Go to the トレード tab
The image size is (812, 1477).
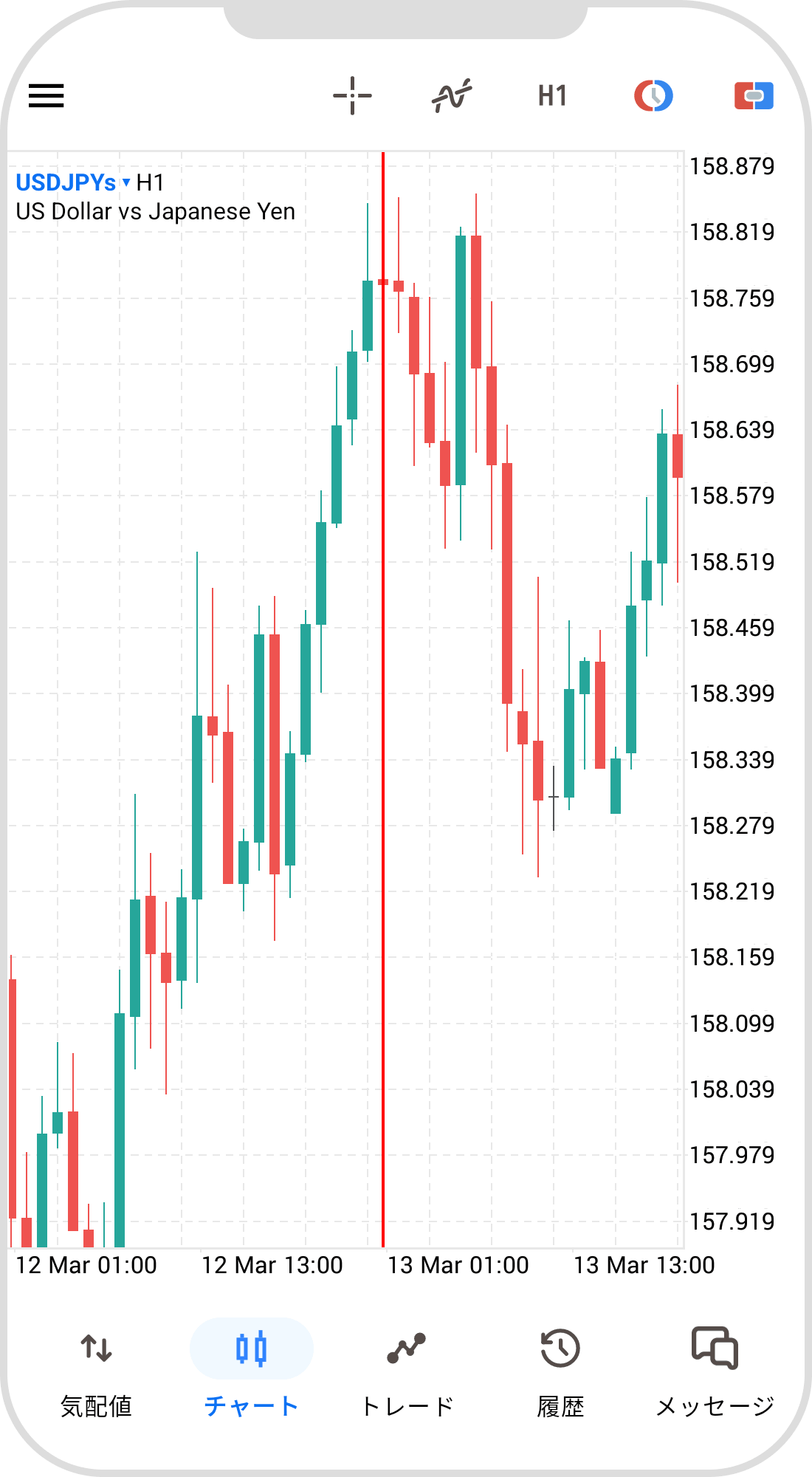pos(406,1372)
